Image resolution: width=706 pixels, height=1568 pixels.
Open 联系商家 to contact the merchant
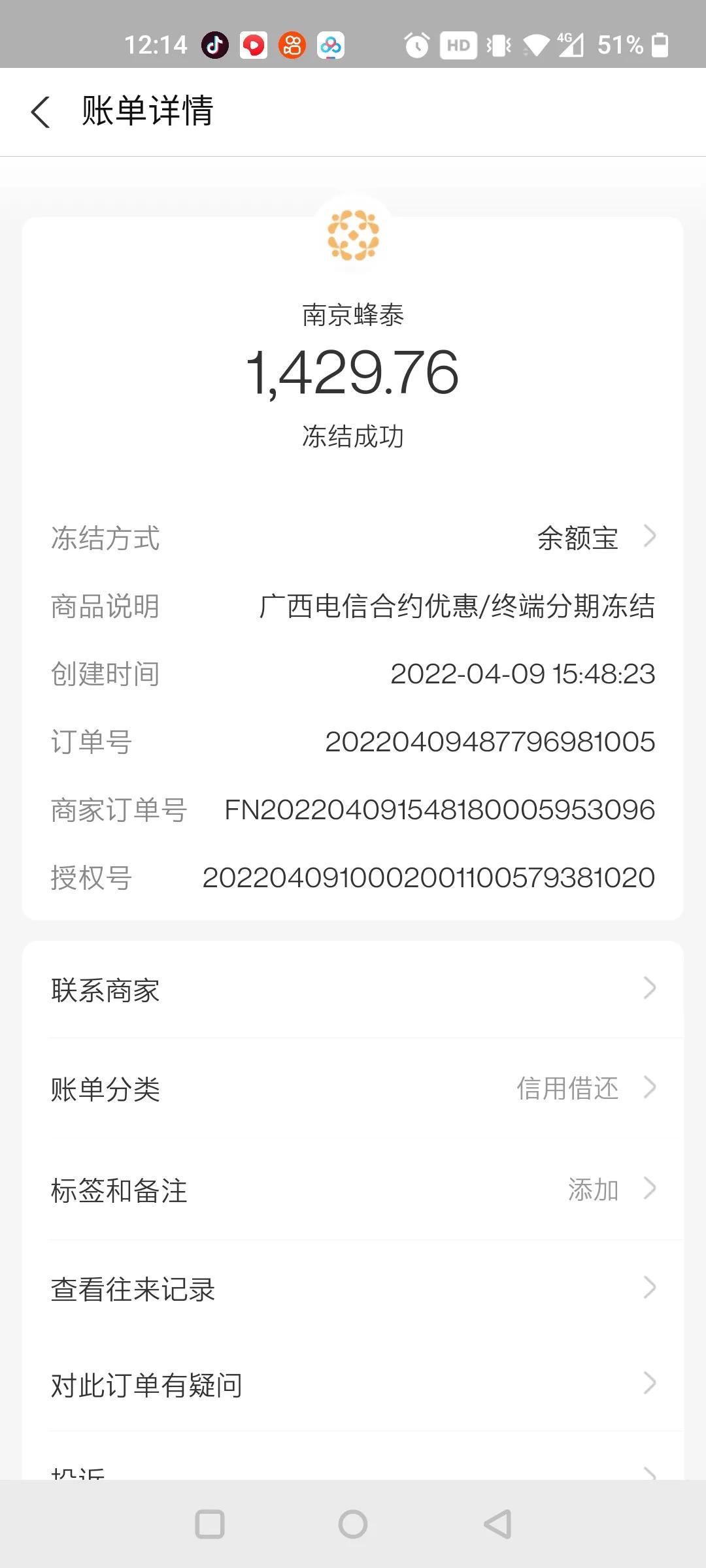pyautogui.click(x=105, y=989)
